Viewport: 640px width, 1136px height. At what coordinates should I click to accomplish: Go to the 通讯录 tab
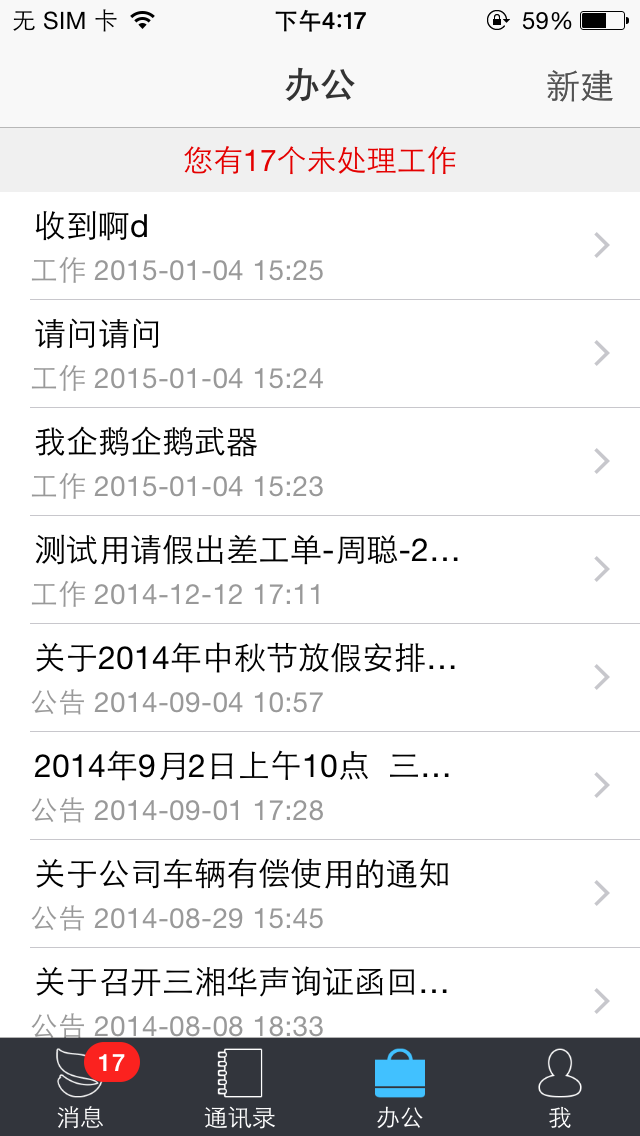click(x=240, y=1087)
